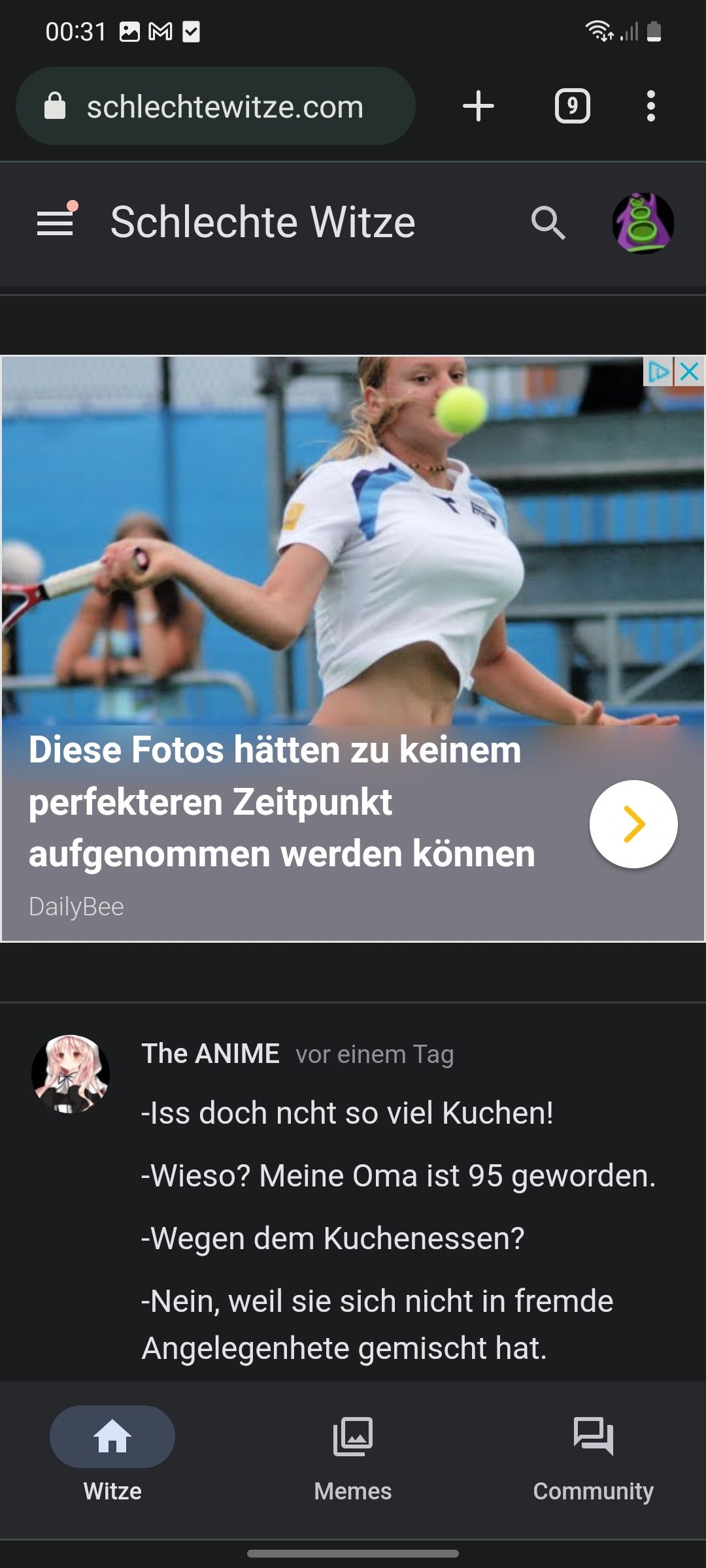
Task: Search the Schlechte Witze site
Action: [x=548, y=223]
